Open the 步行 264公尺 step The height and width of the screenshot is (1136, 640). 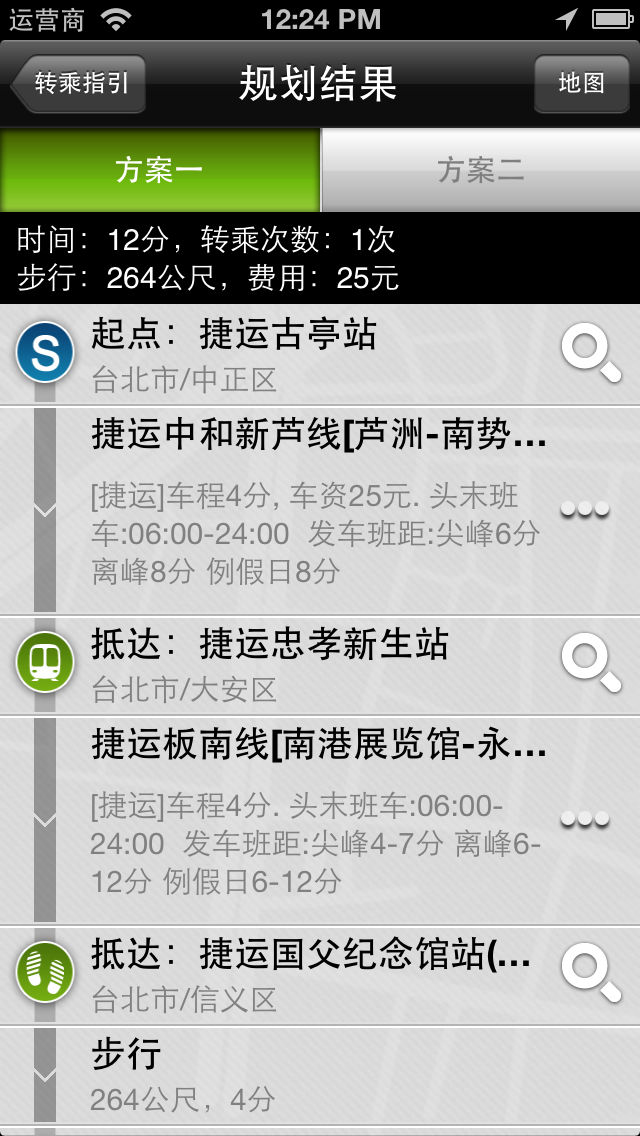(320, 1076)
